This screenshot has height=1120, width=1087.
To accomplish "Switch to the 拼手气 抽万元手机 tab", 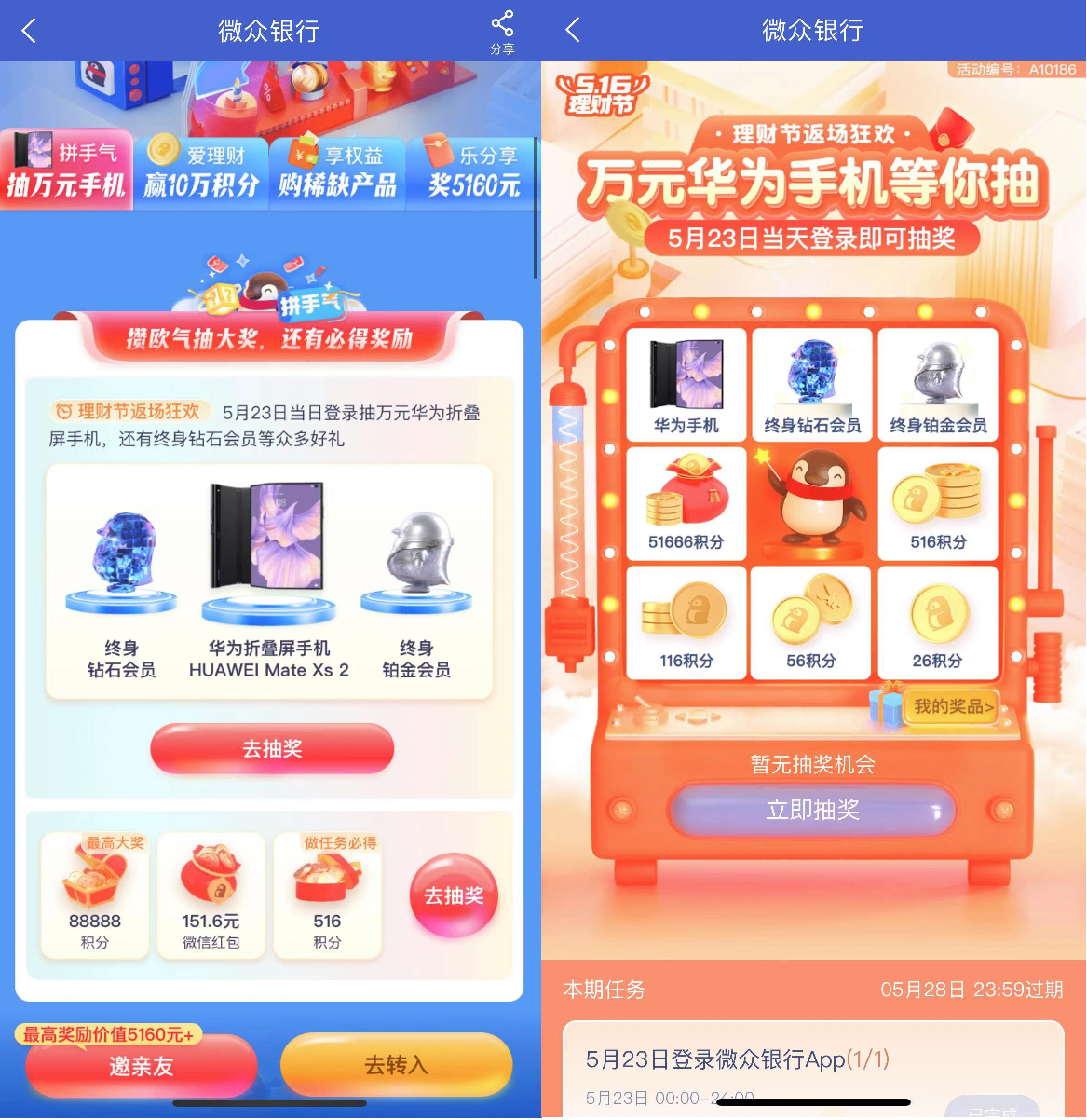I will coord(66,171).
